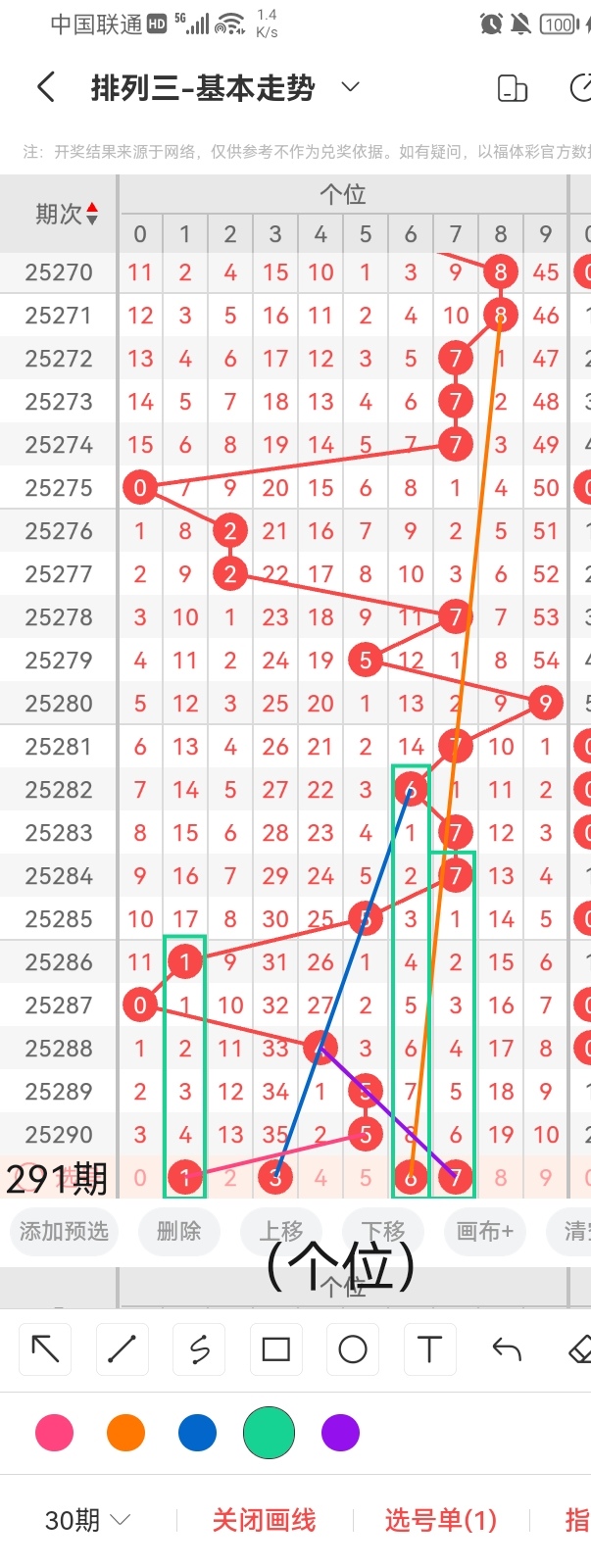
Task: Move up with the 上移 button
Action: tap(281, 1231)
